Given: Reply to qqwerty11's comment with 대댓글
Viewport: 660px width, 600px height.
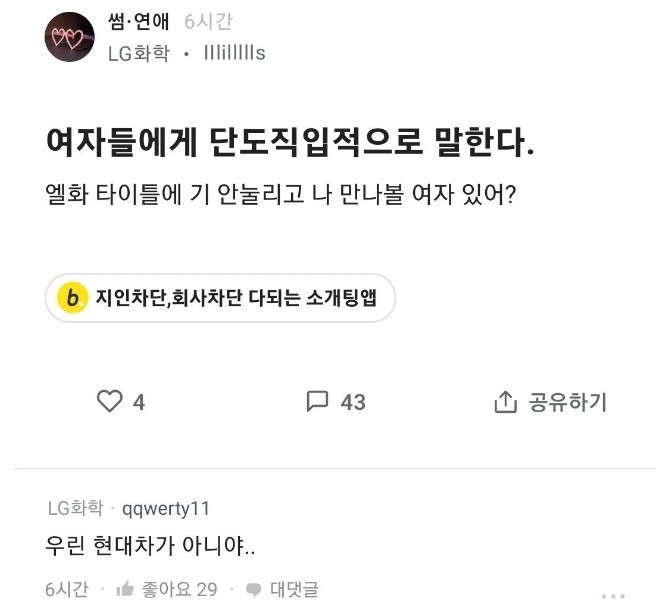Looking at the screenshot, I should point(283,589).
